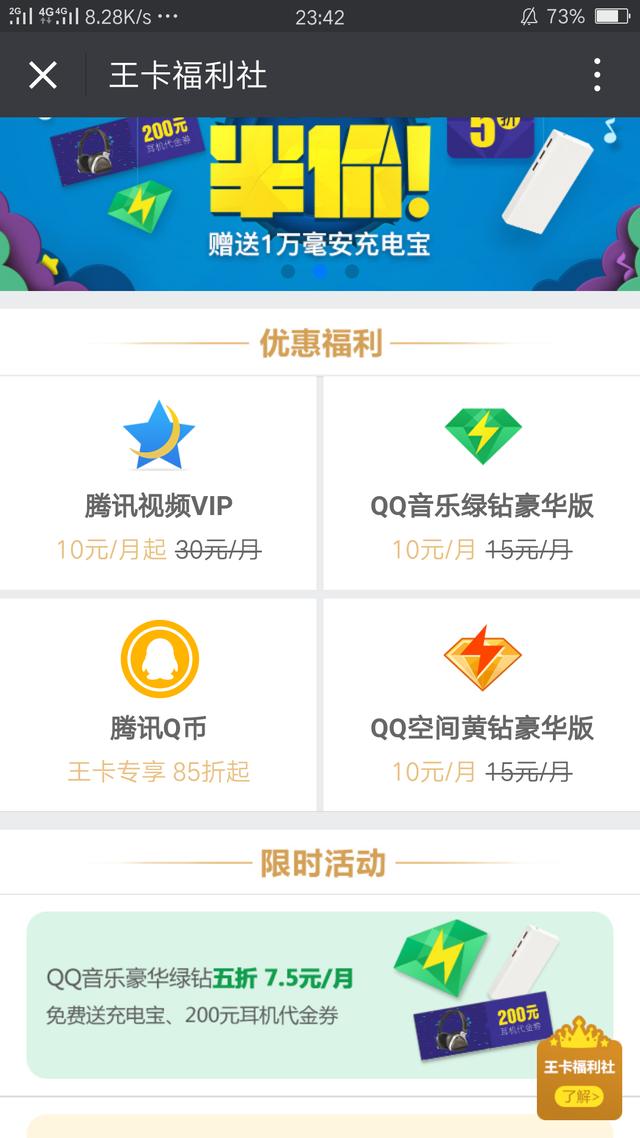Tap the floating 王卡福利社 了解 button
The height and width of the screenshot is (1138, 640).
tap(580, 1070)
